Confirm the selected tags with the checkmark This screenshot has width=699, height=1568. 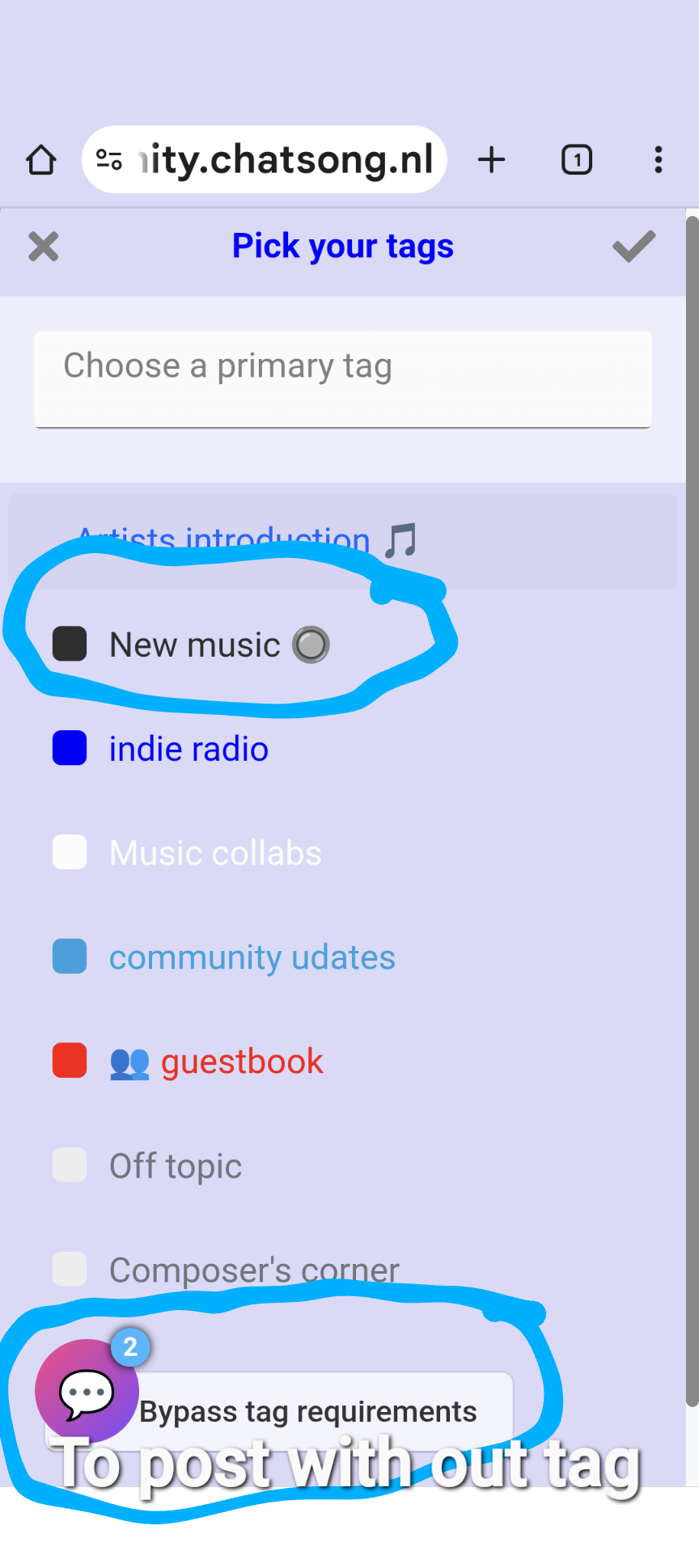coord(633,247)
